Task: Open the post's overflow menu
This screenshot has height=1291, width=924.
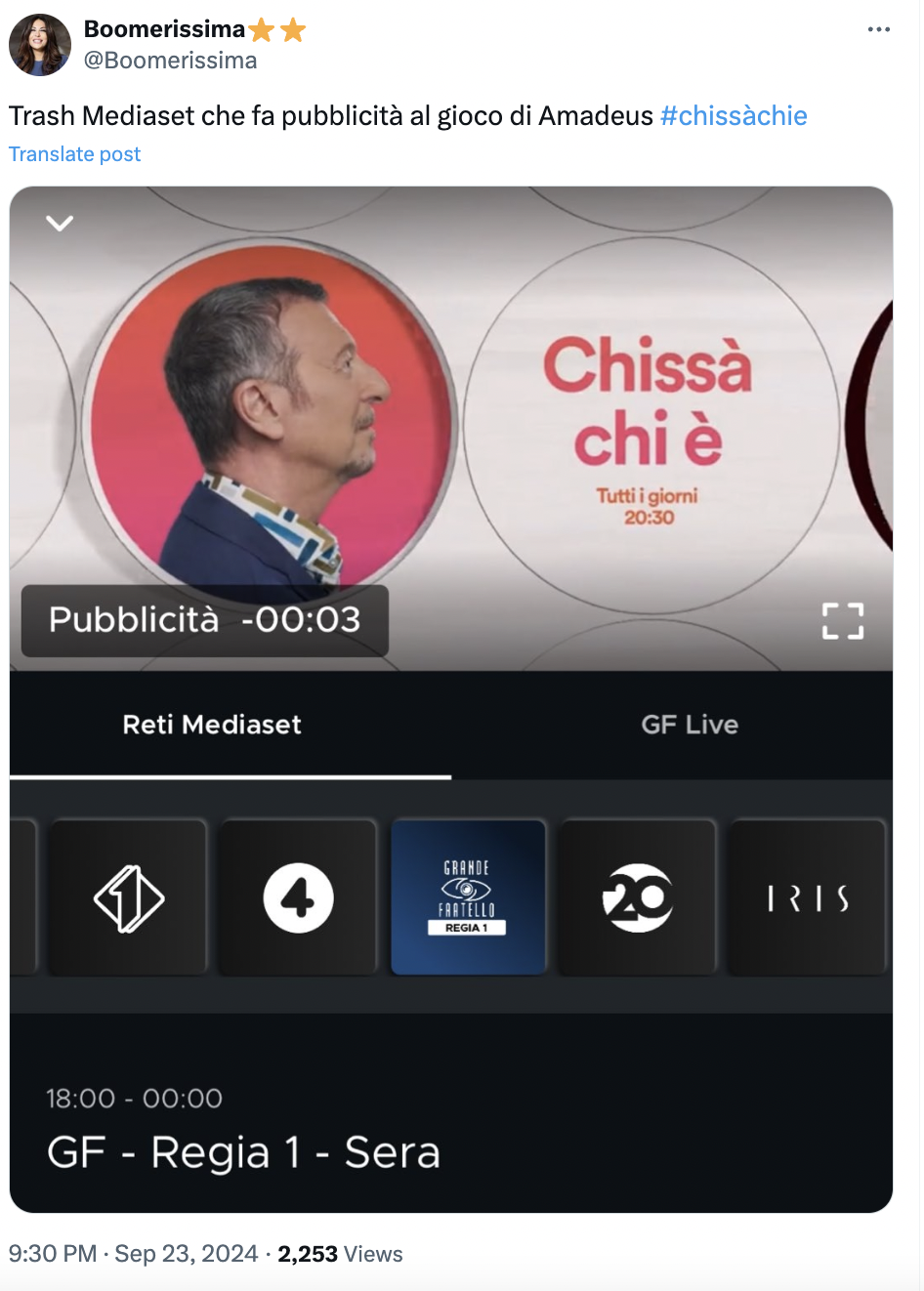Action: (878, 29)
